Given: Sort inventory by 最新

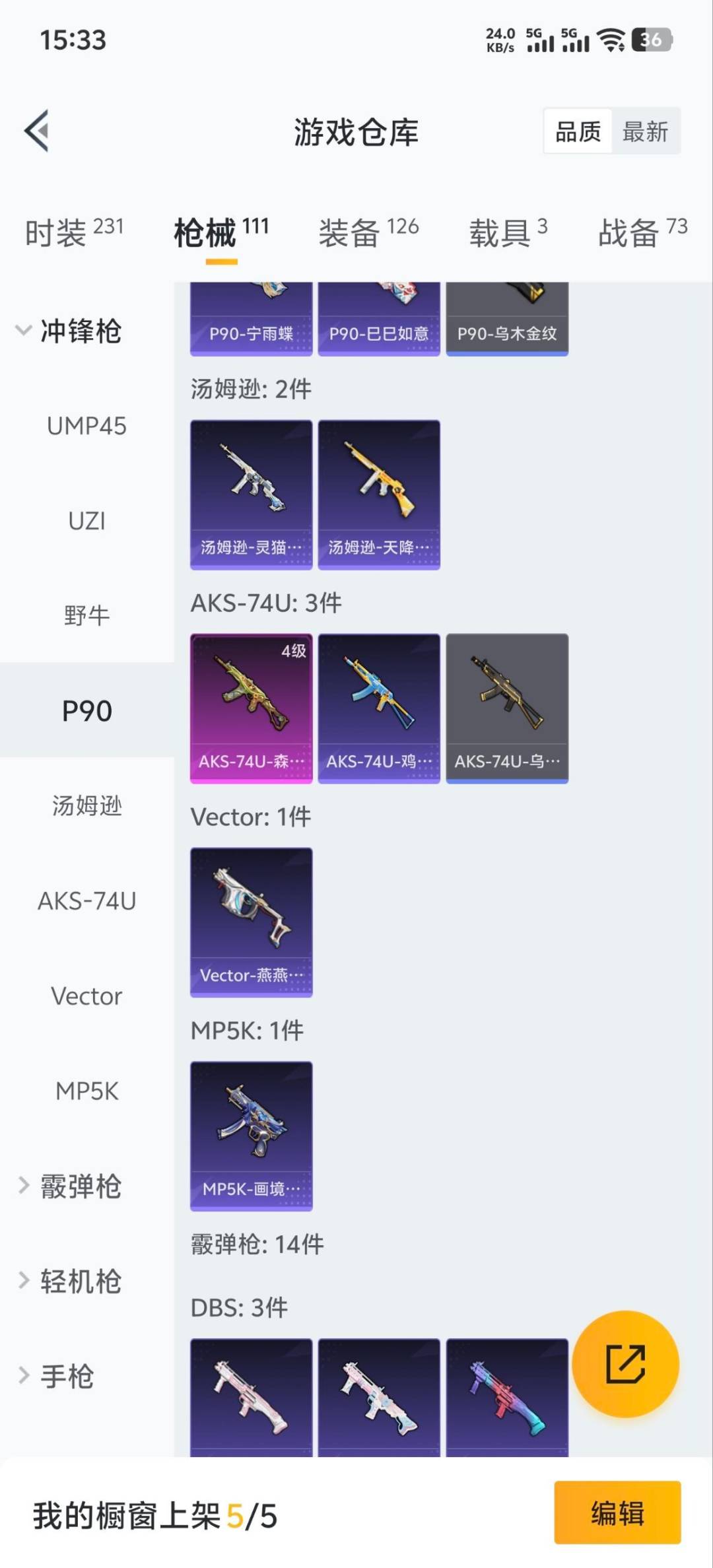Looking at the screenshot, I should [x=645, y=131].
